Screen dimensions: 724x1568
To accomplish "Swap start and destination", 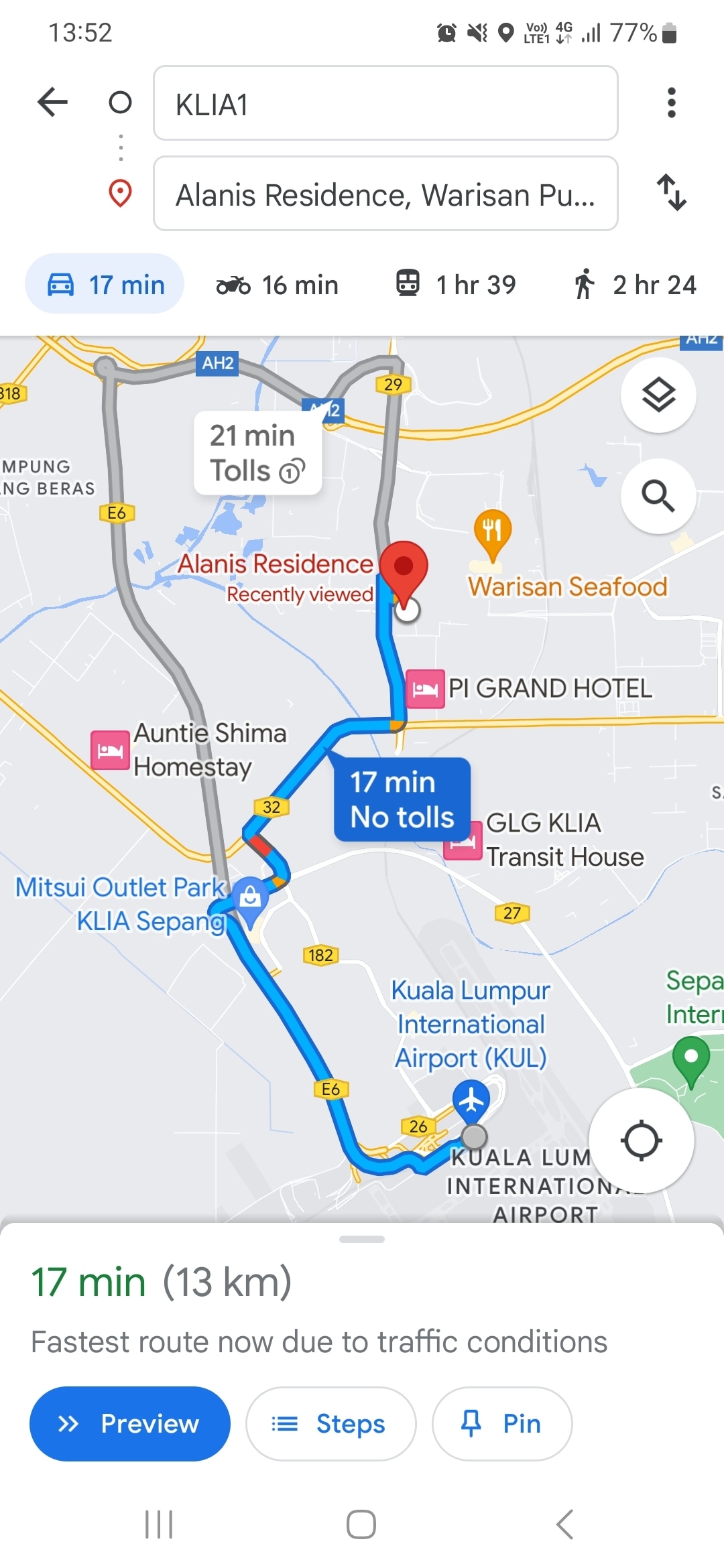I will [x=671, y=193].
